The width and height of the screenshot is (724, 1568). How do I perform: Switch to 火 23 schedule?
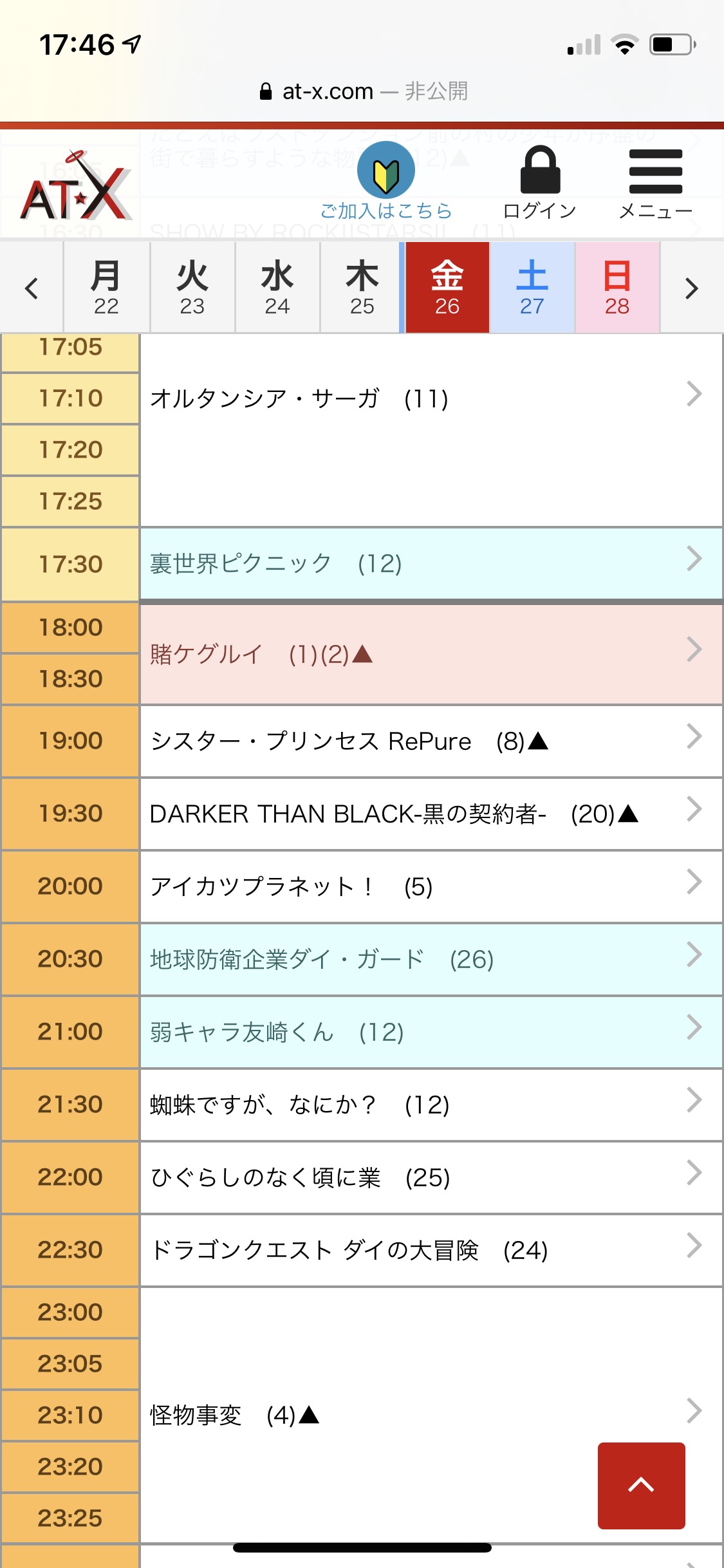click(x=192, y=288)
